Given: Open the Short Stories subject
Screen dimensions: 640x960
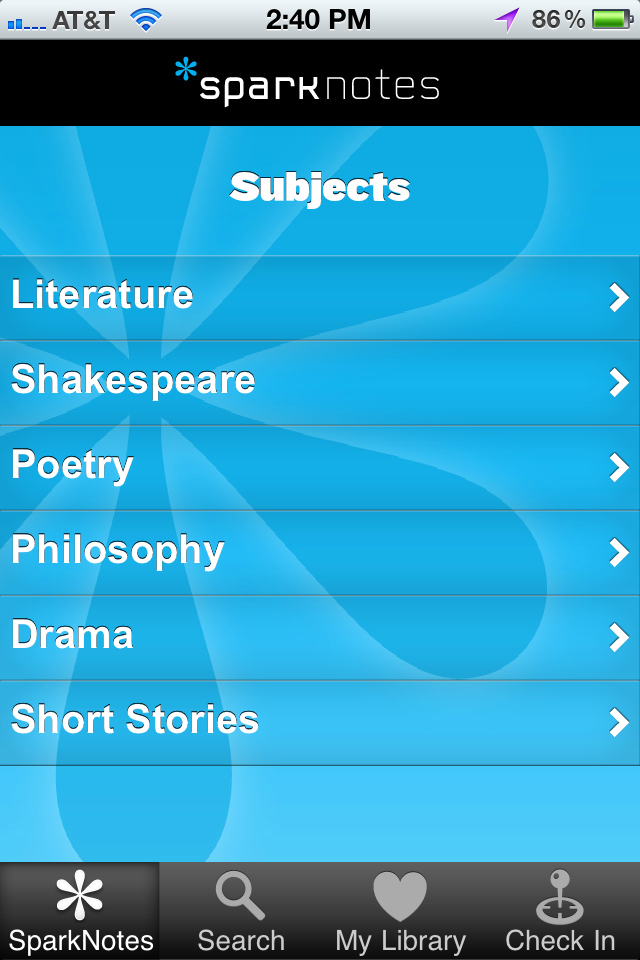Looking at the screenshot, I should coord(320,722).
